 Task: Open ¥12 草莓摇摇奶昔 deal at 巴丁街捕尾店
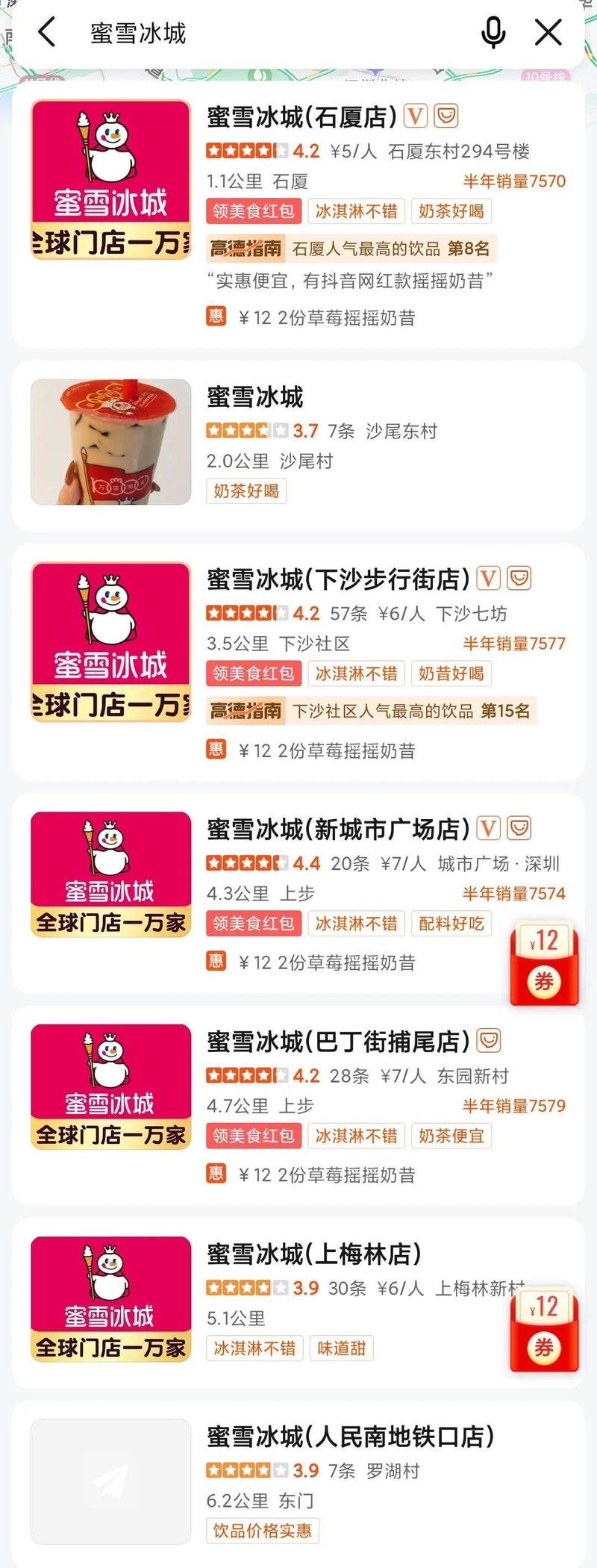tap(326, 1175)
